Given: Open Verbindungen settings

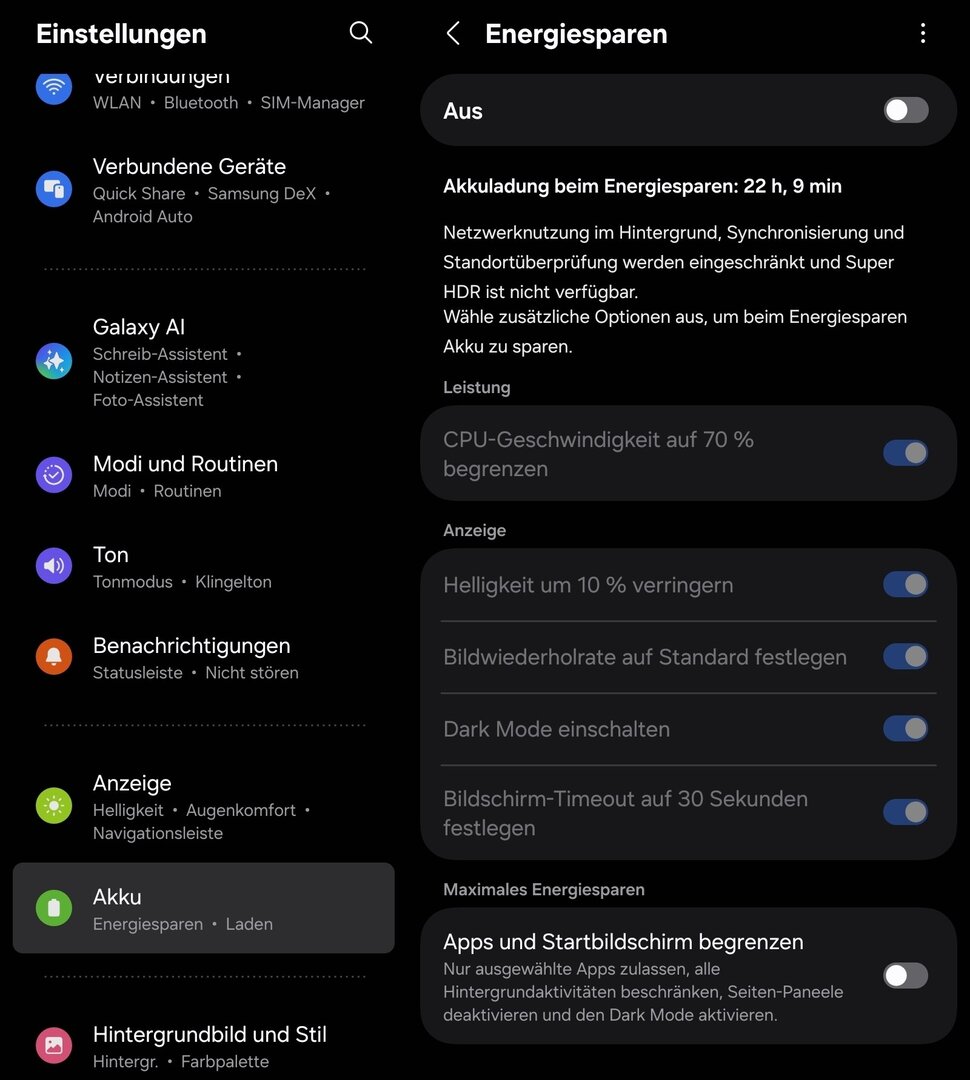Looking at the screenshot, I should coord(203,91).
